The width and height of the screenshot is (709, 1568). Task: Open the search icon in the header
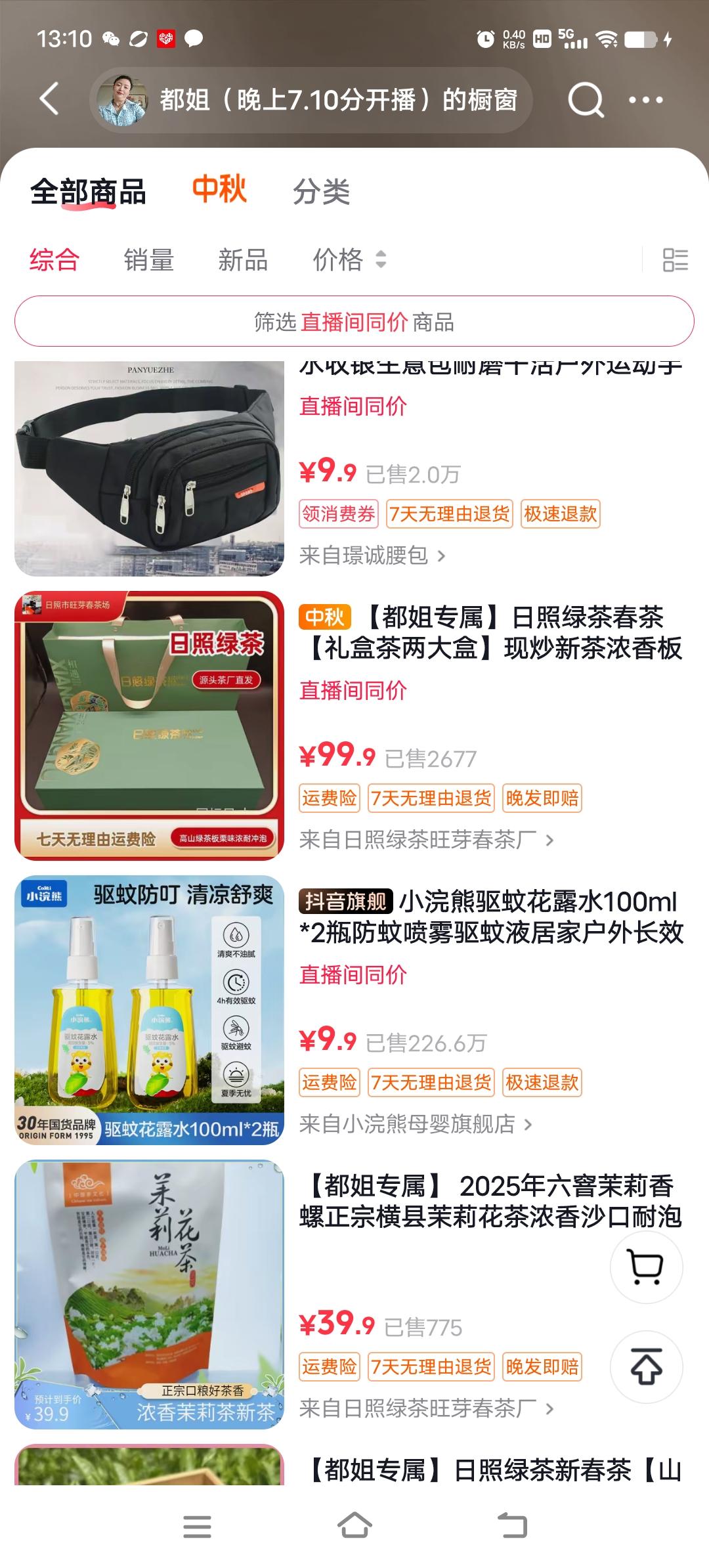coord(585,100)
